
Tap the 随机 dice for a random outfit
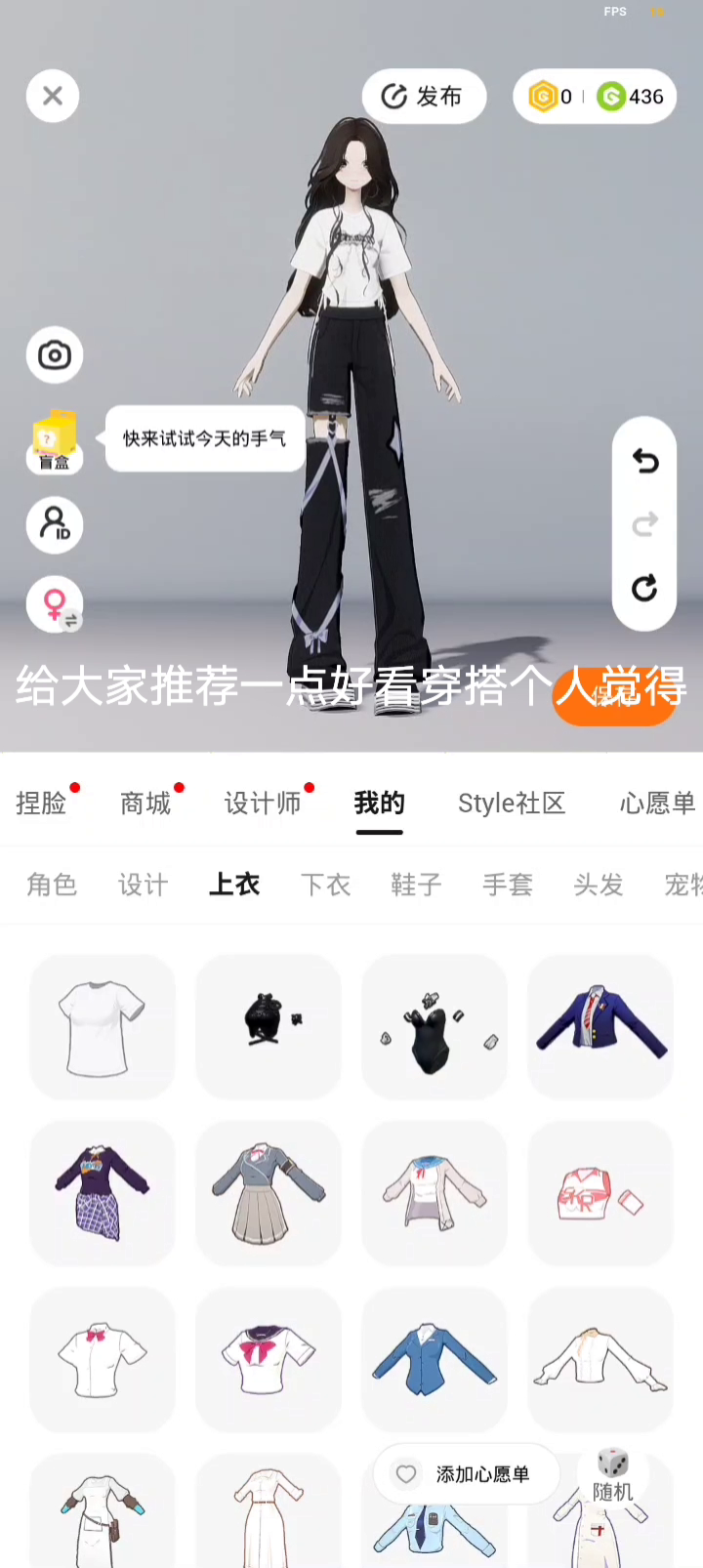(x=613, y=1474)
